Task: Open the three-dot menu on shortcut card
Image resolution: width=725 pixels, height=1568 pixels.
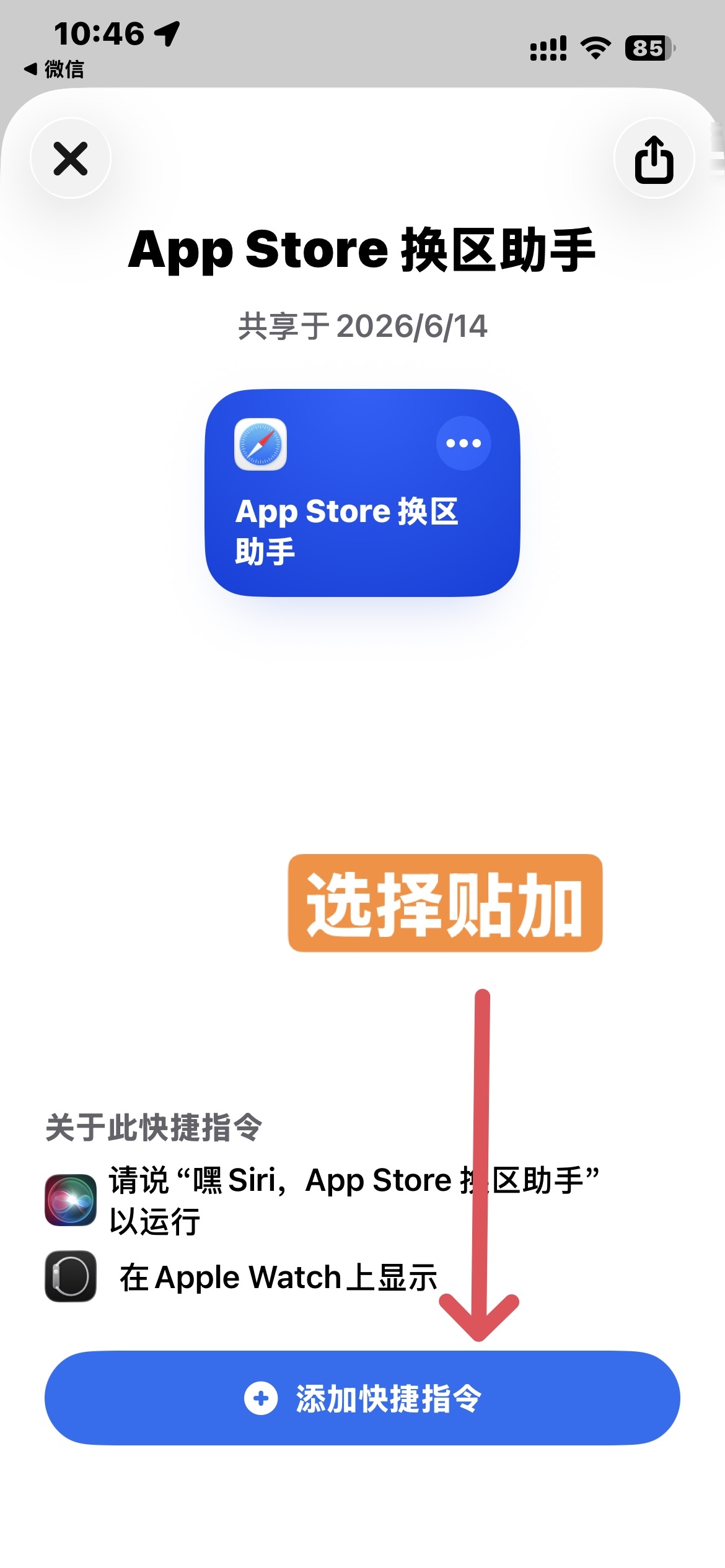Action: pos(464,443)
